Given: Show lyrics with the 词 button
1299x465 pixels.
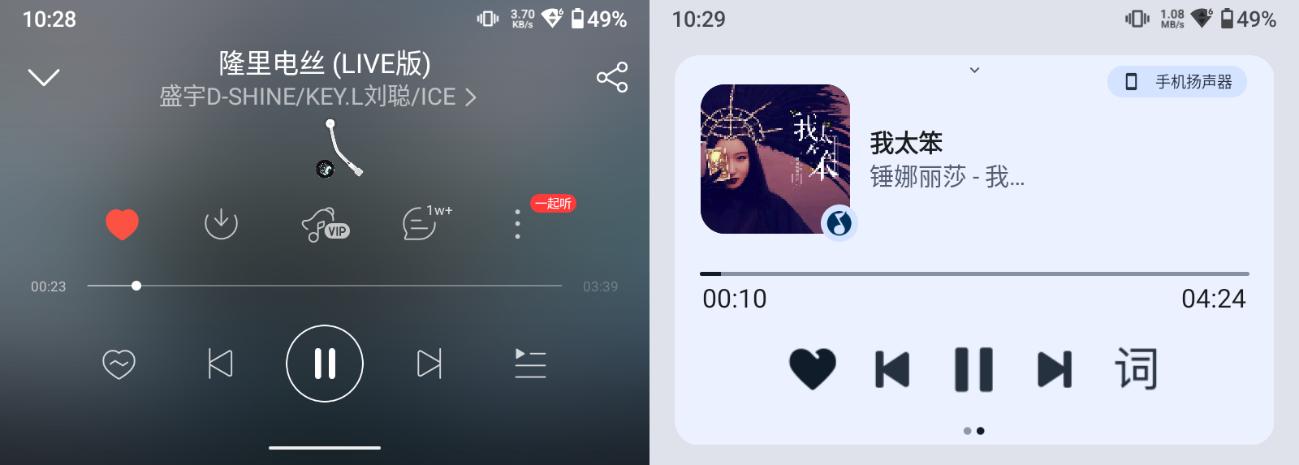Looking at the screenshot, I should click(1136, 369).
